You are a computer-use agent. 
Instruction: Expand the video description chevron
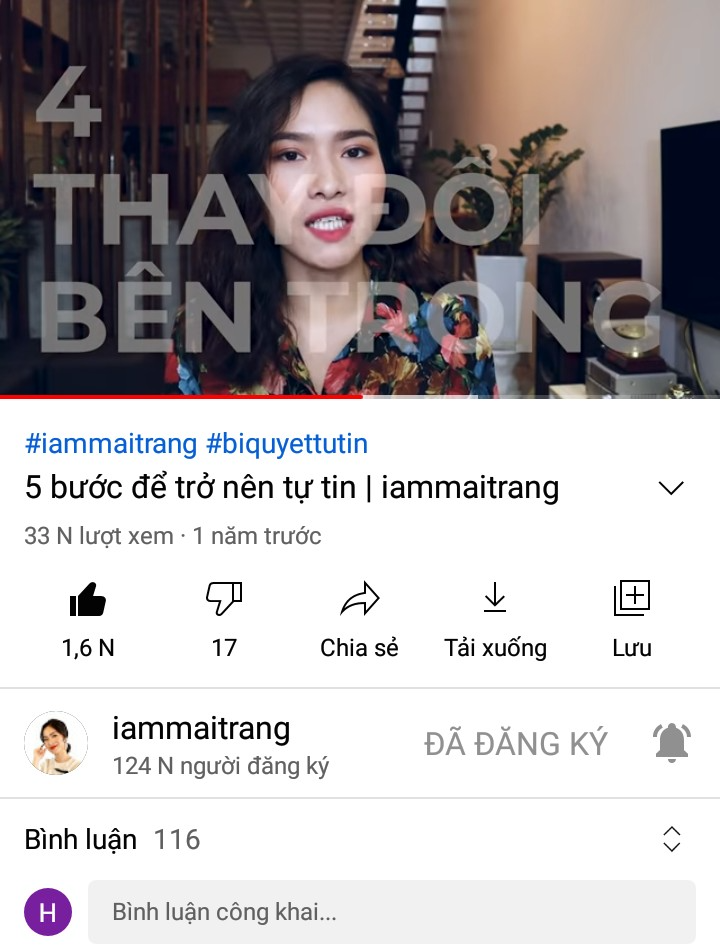pyautogui.click(x=671, y=488)
